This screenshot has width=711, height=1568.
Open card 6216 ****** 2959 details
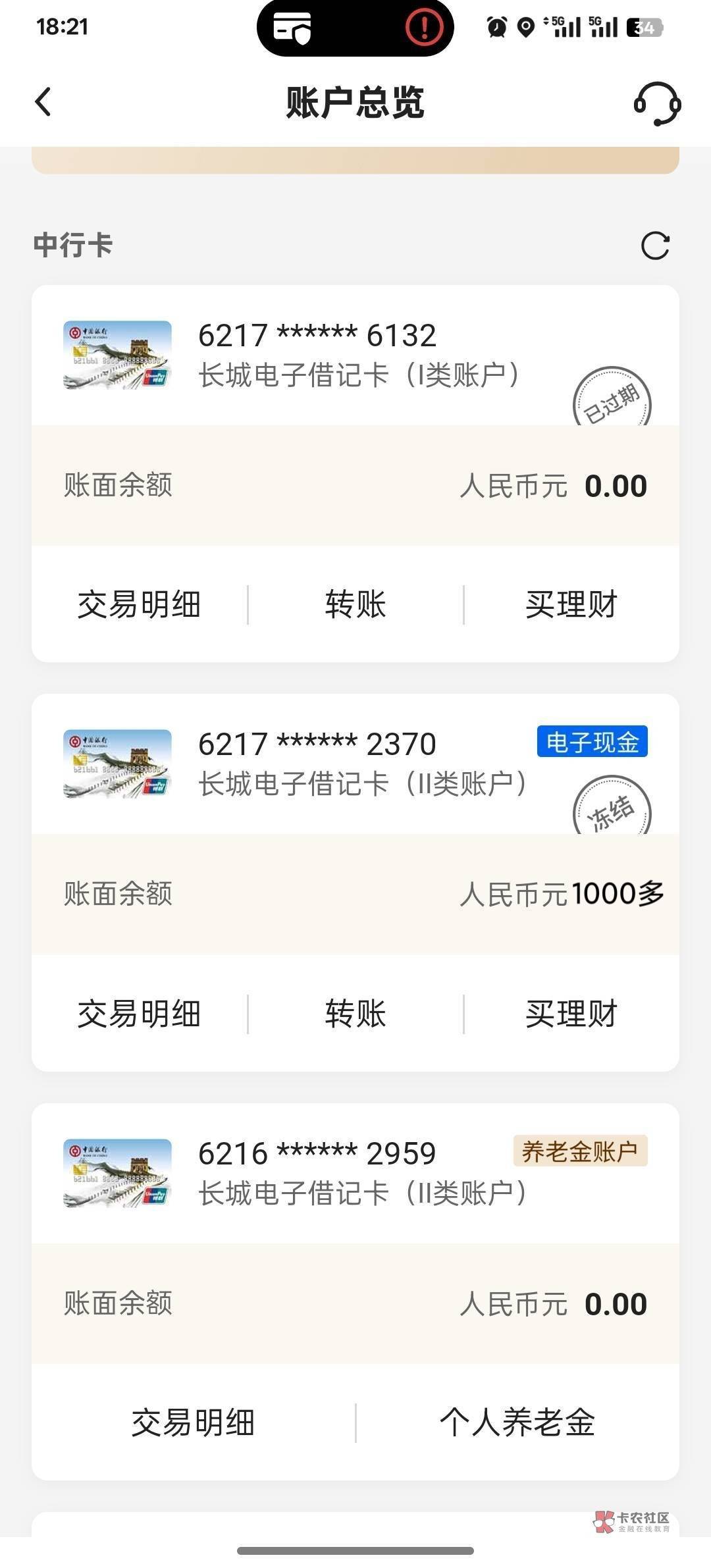point(355,1174)
